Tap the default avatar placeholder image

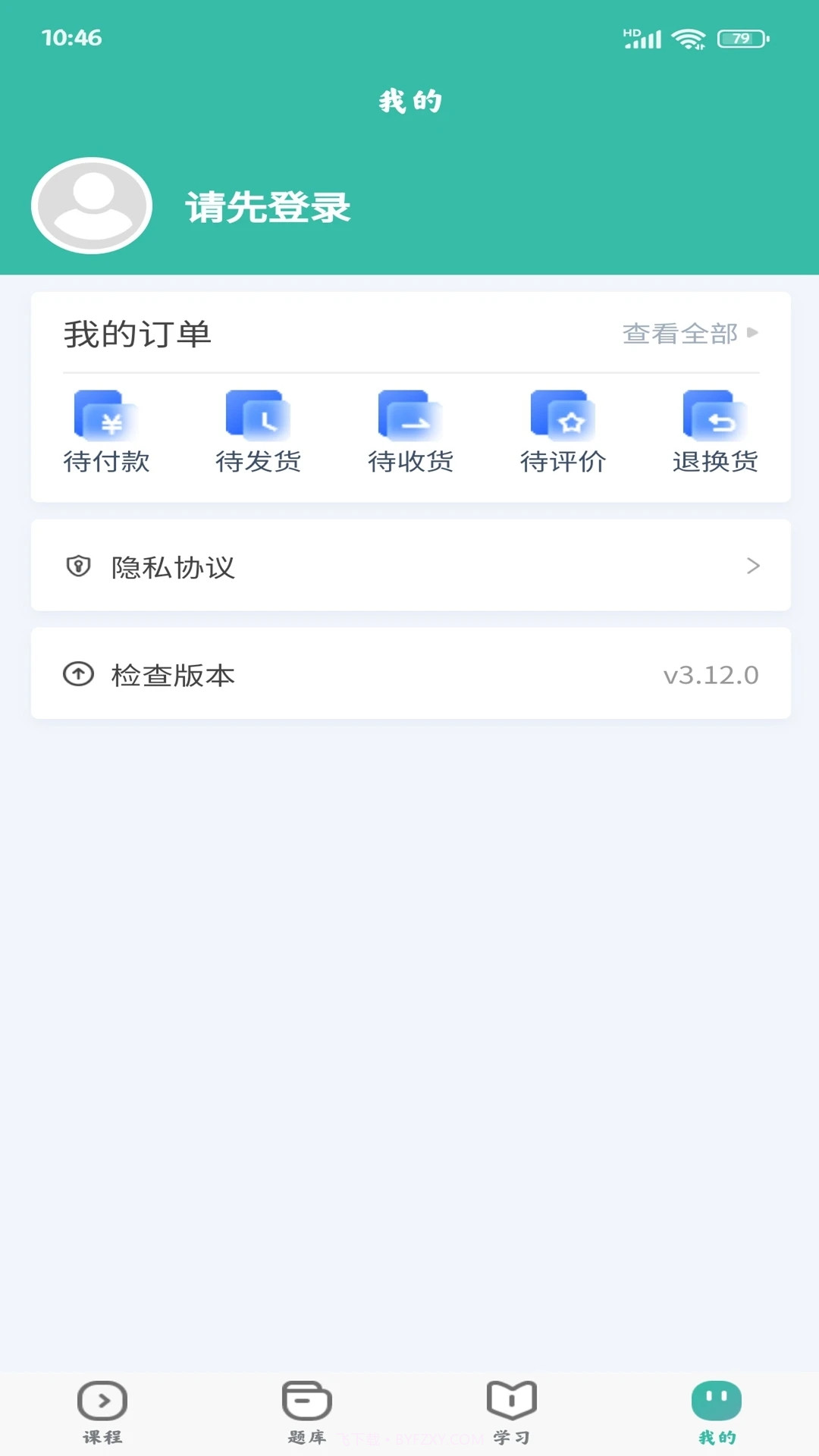click(91, 205)
